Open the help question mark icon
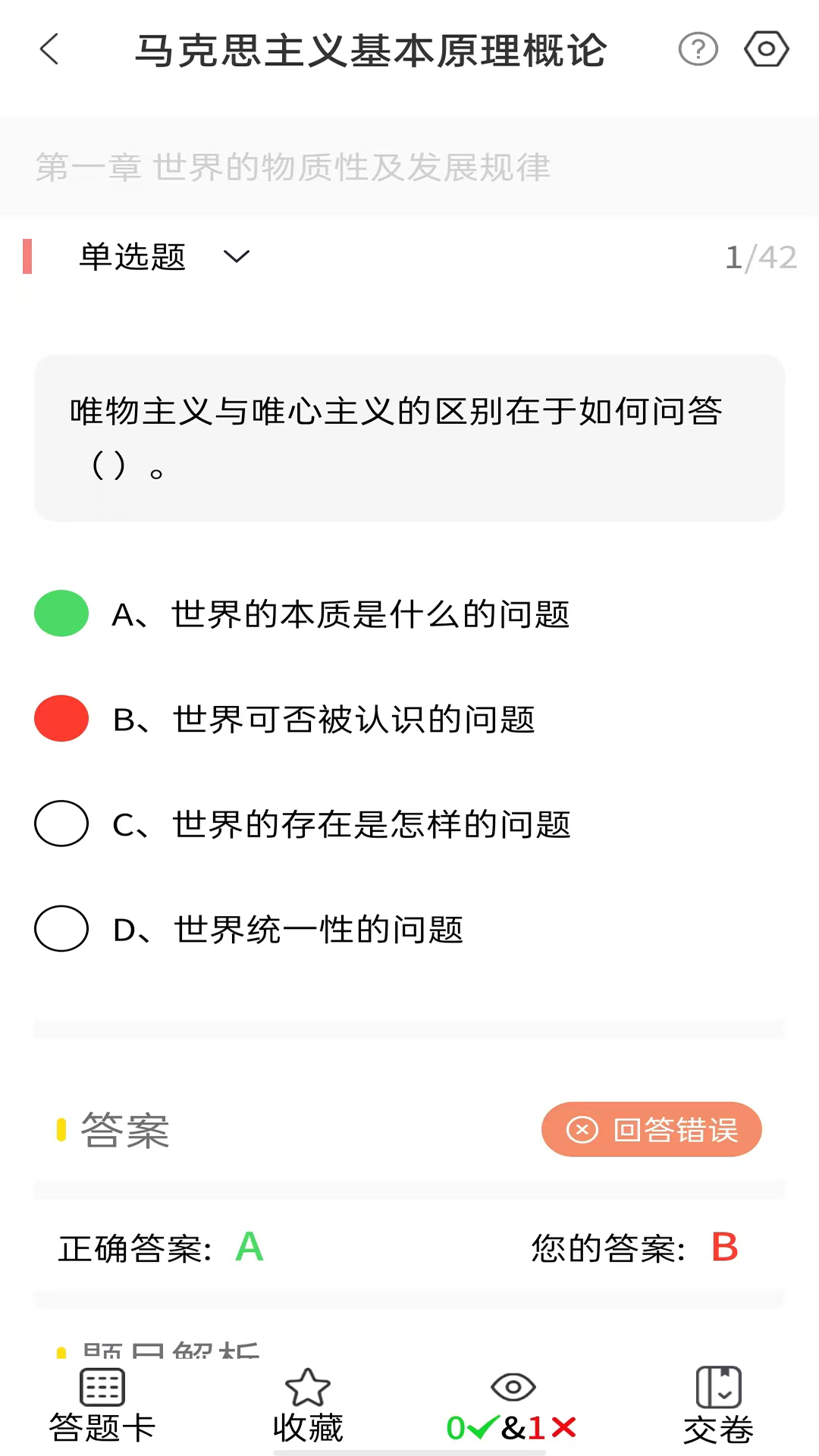This screenshot has height=1456, width=819. click(x=698, y=49)
